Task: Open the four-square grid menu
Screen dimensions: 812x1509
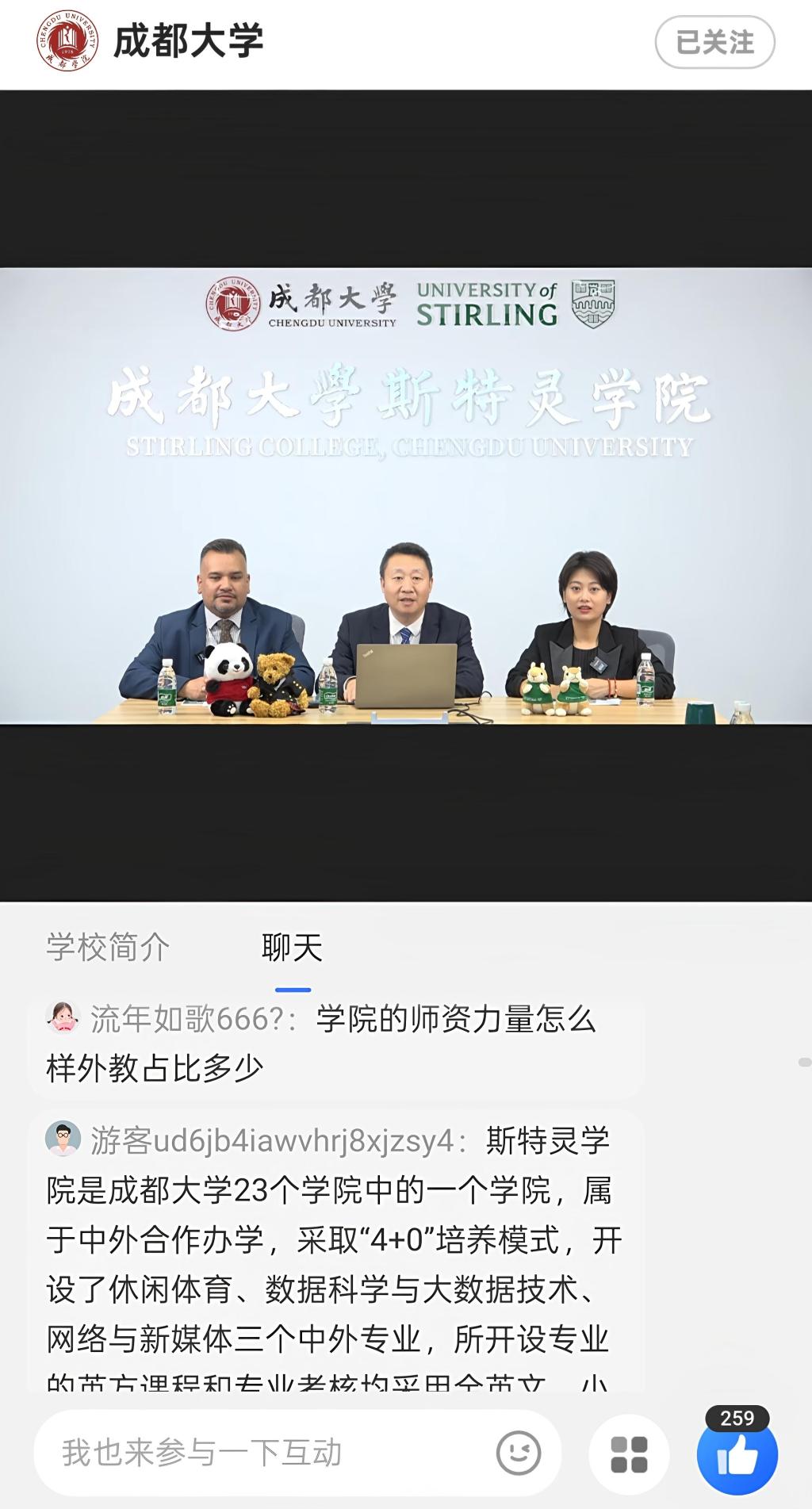Action: coord(629,1454)
